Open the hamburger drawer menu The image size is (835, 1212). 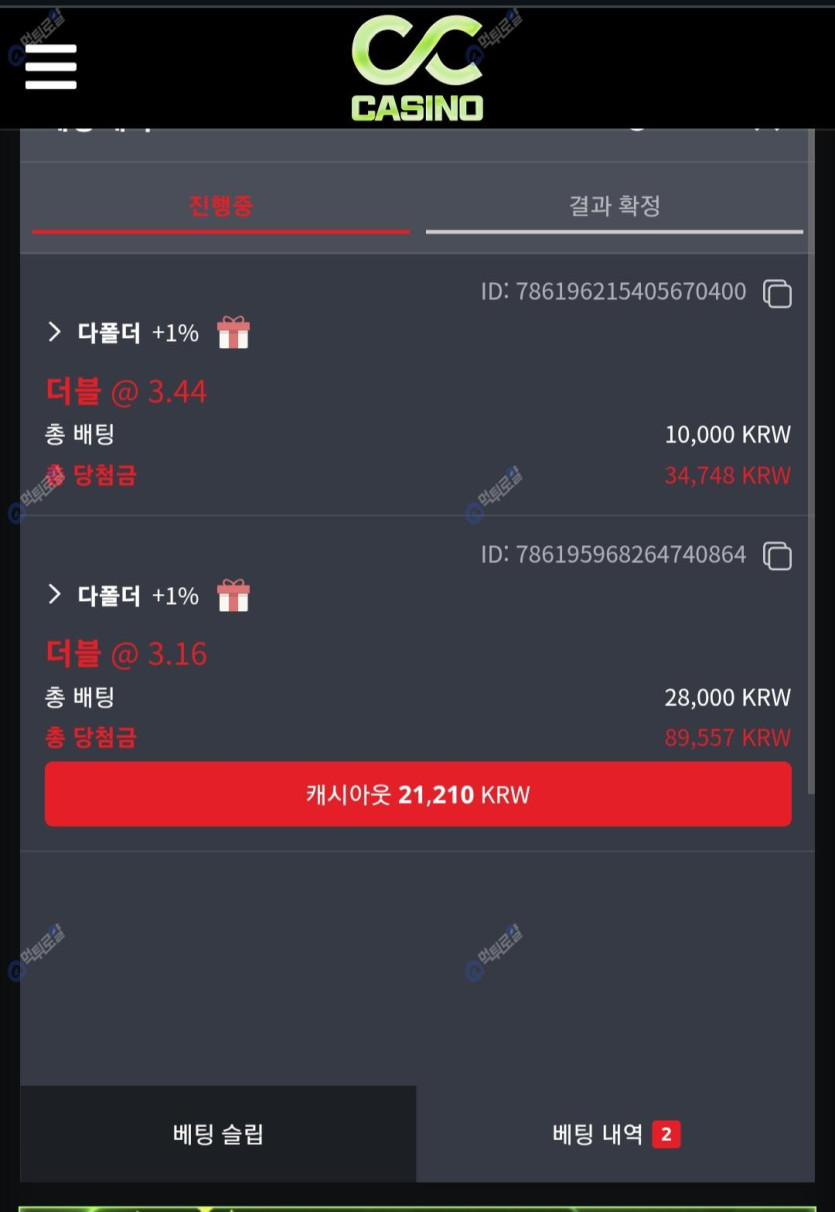51,67
